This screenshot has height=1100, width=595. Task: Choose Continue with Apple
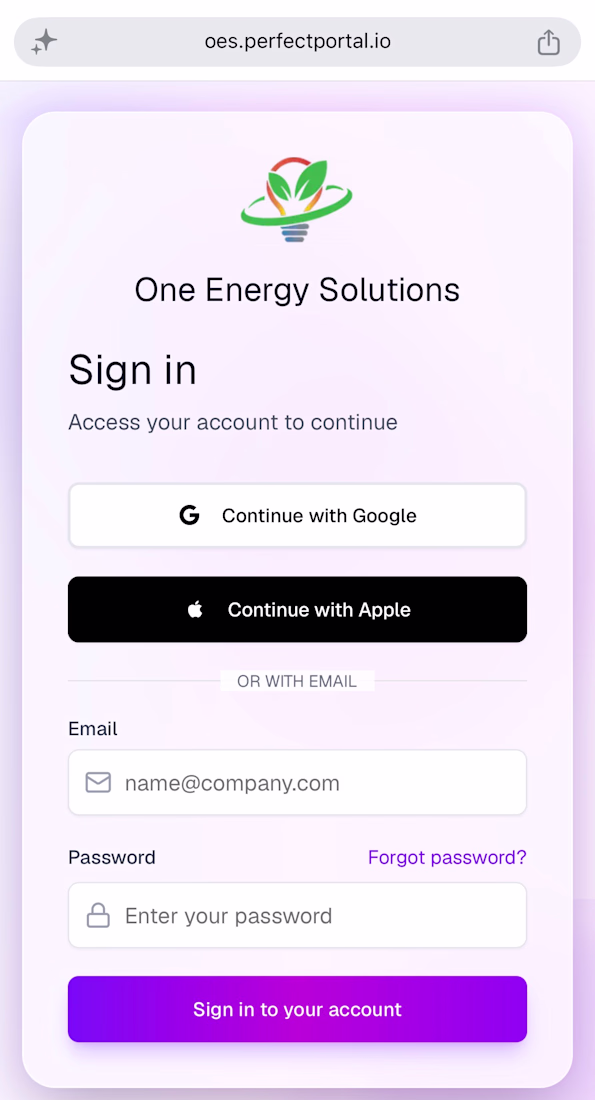(x=298, y=610)
